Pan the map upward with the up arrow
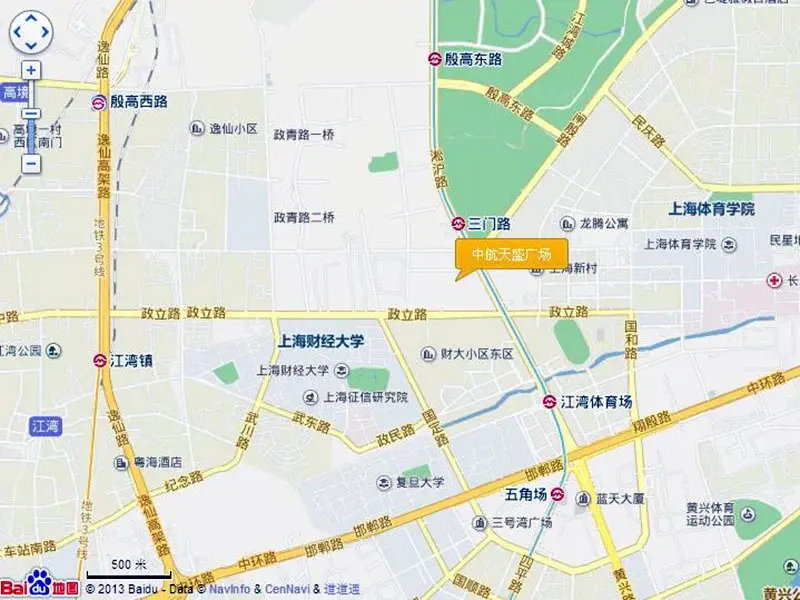The image size is (800, 600). click(31, 19)
